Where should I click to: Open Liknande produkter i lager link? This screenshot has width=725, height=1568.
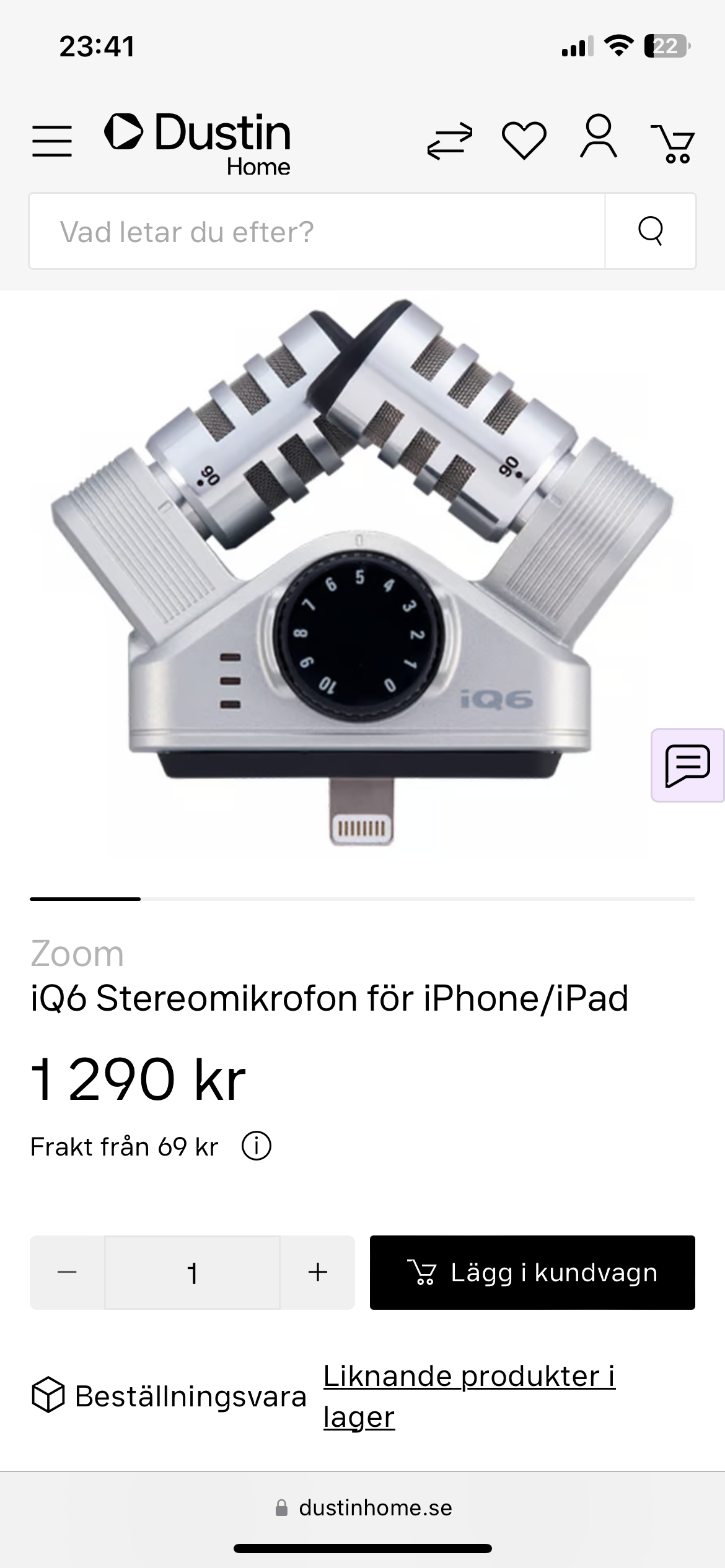(469, 1396)
